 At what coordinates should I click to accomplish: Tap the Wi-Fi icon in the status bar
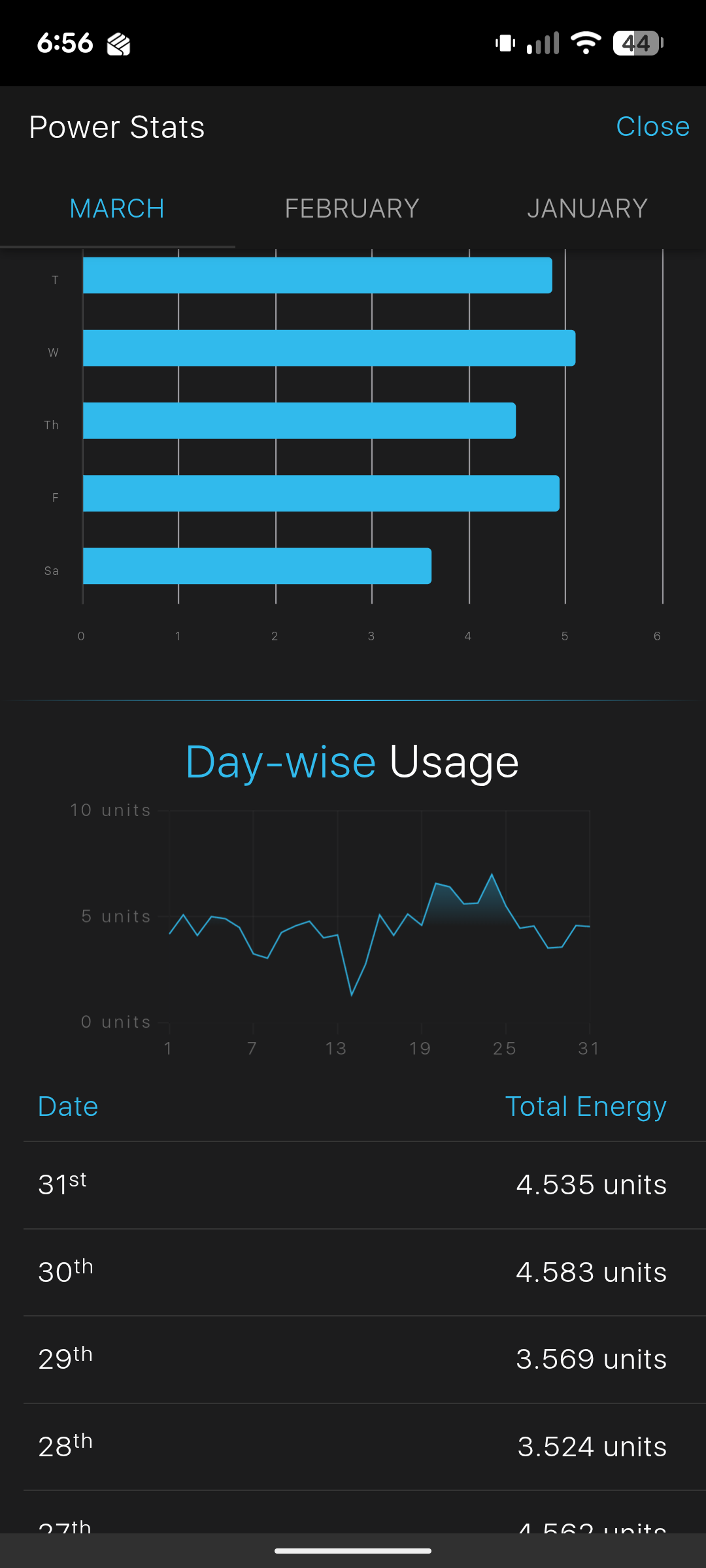coord(585,42)
